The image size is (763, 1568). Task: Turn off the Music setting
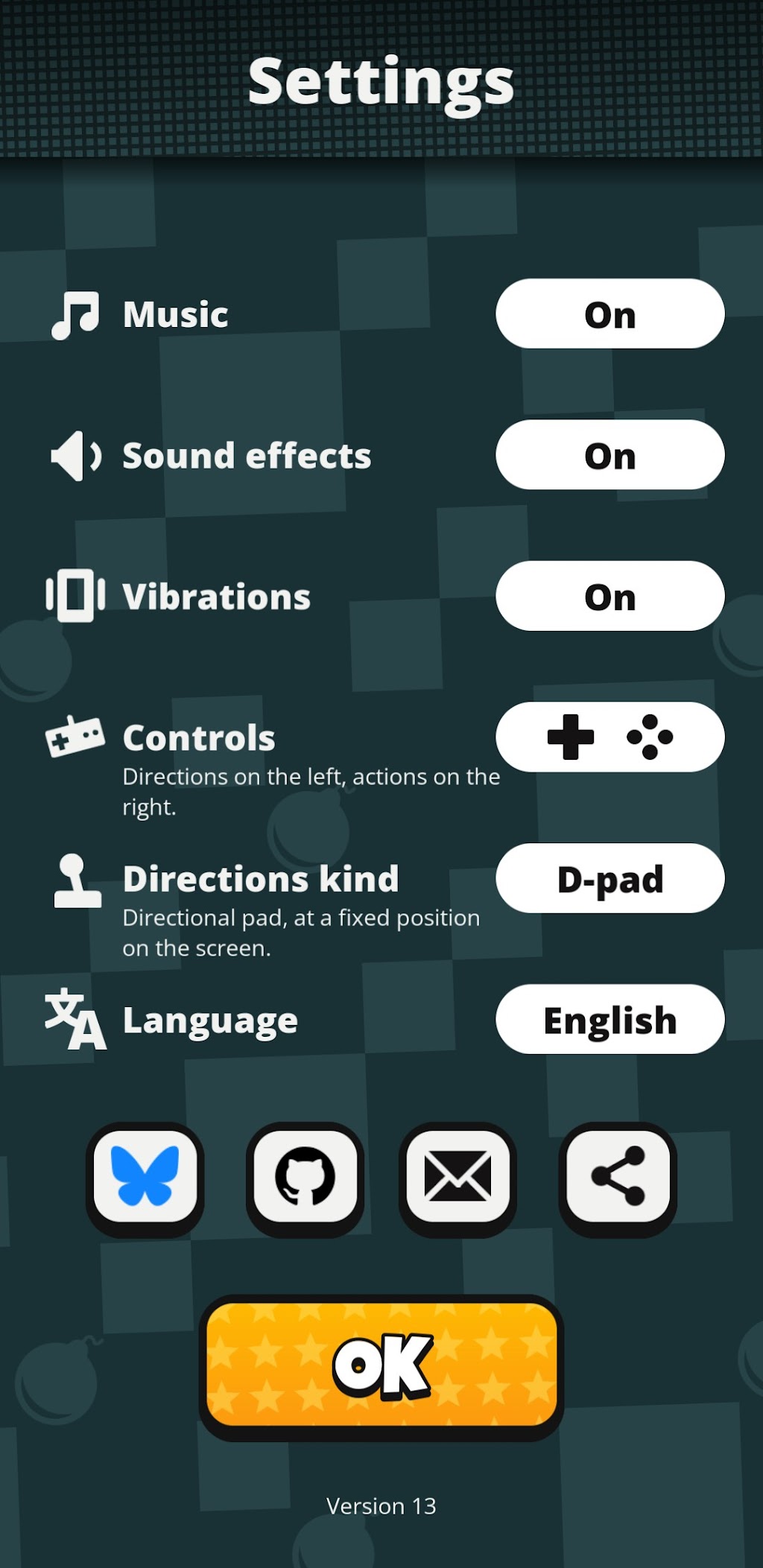(x=610, y=314)
